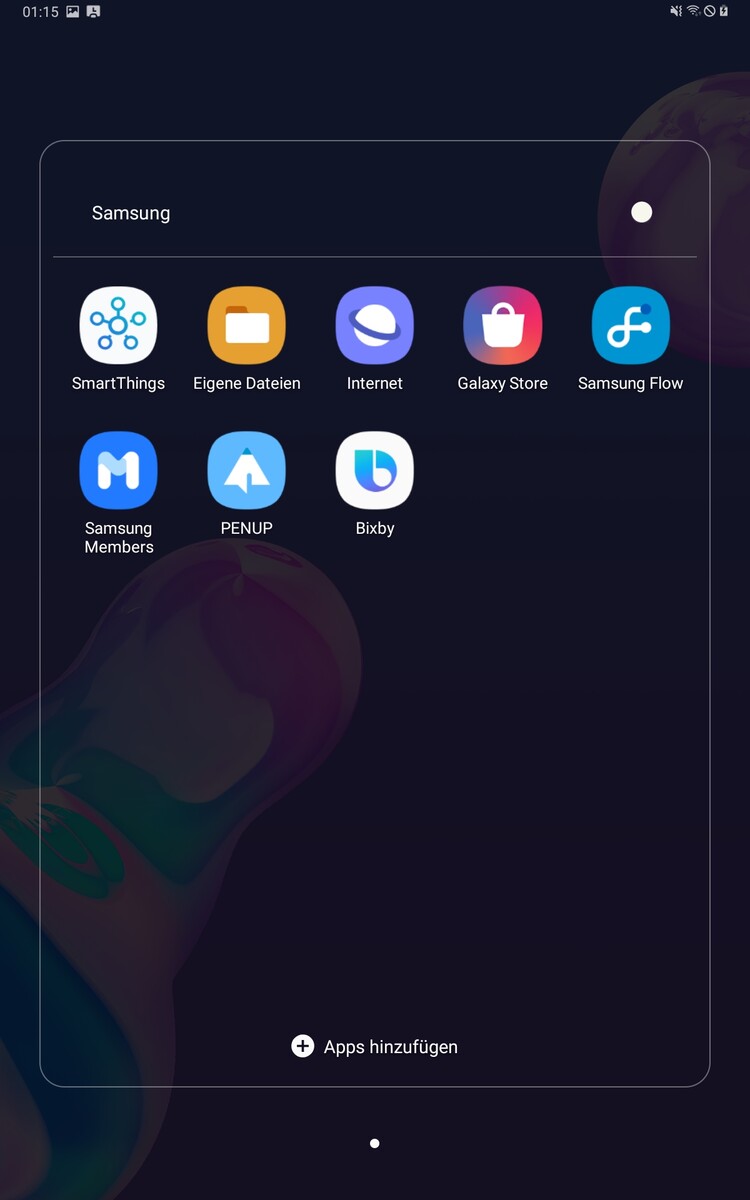Tap Apps hinzufügen to add apps

click(374, 1046)
